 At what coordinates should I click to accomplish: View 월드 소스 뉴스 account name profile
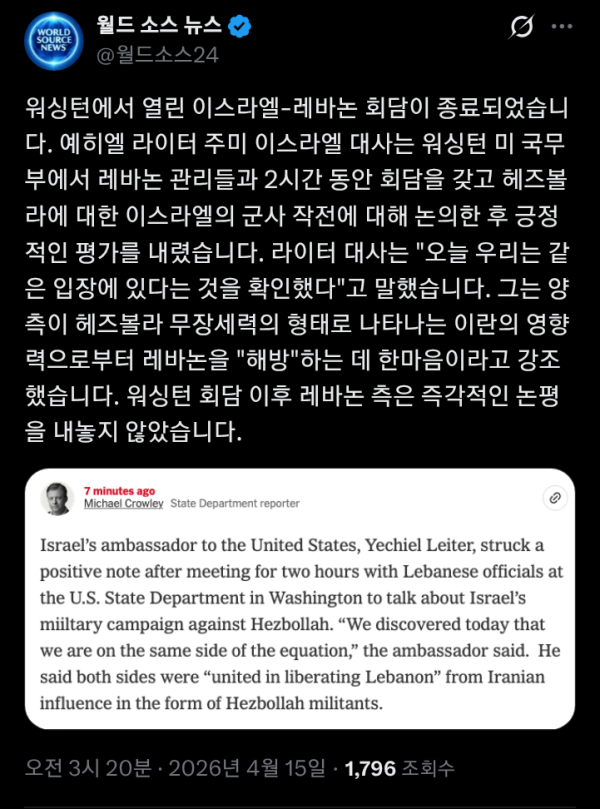coord(161,25)
